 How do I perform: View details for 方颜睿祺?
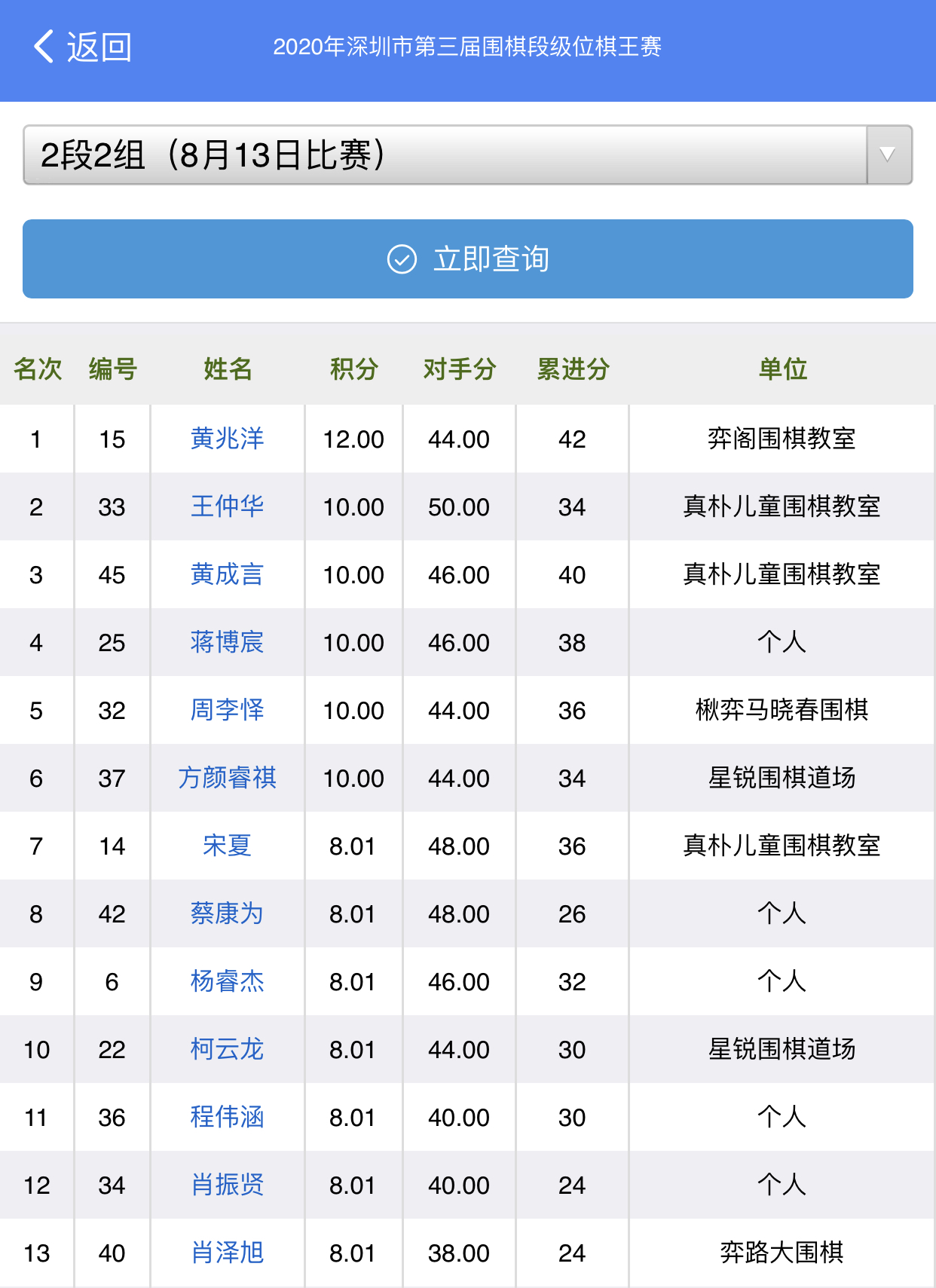(227, 778)
